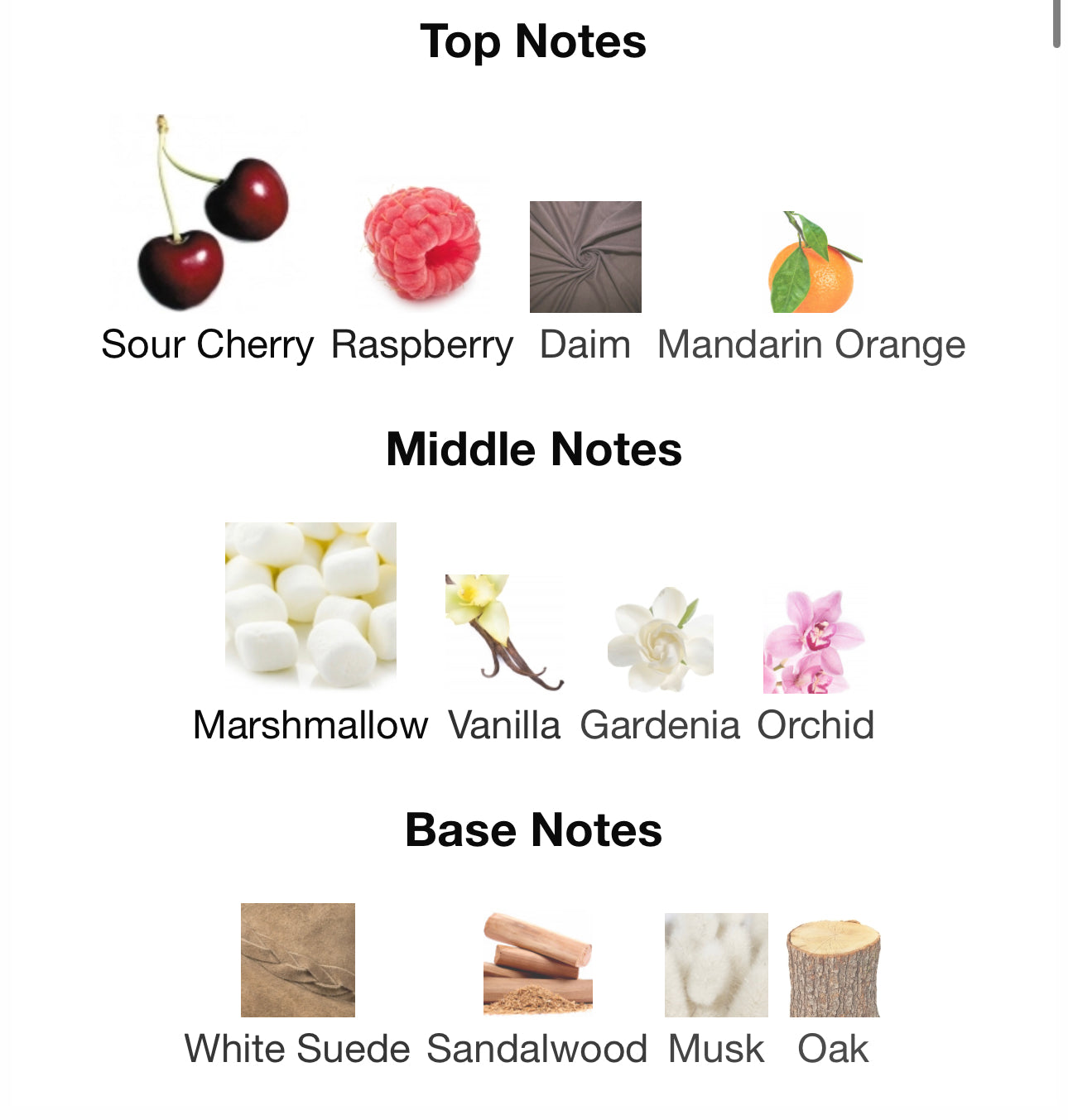View the Musk note page
This screenshot has height=1120, width=1068.
coord(716,965)
